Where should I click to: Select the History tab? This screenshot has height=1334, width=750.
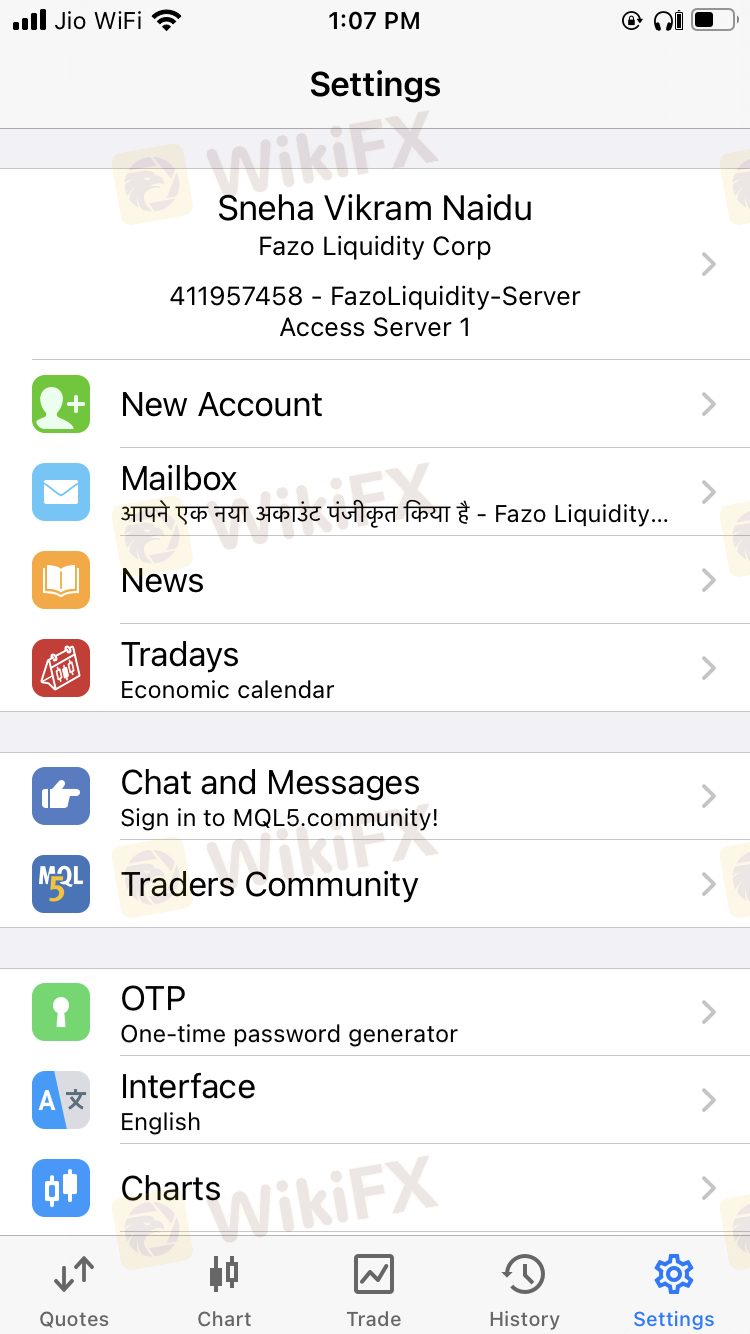point(524,1288)
